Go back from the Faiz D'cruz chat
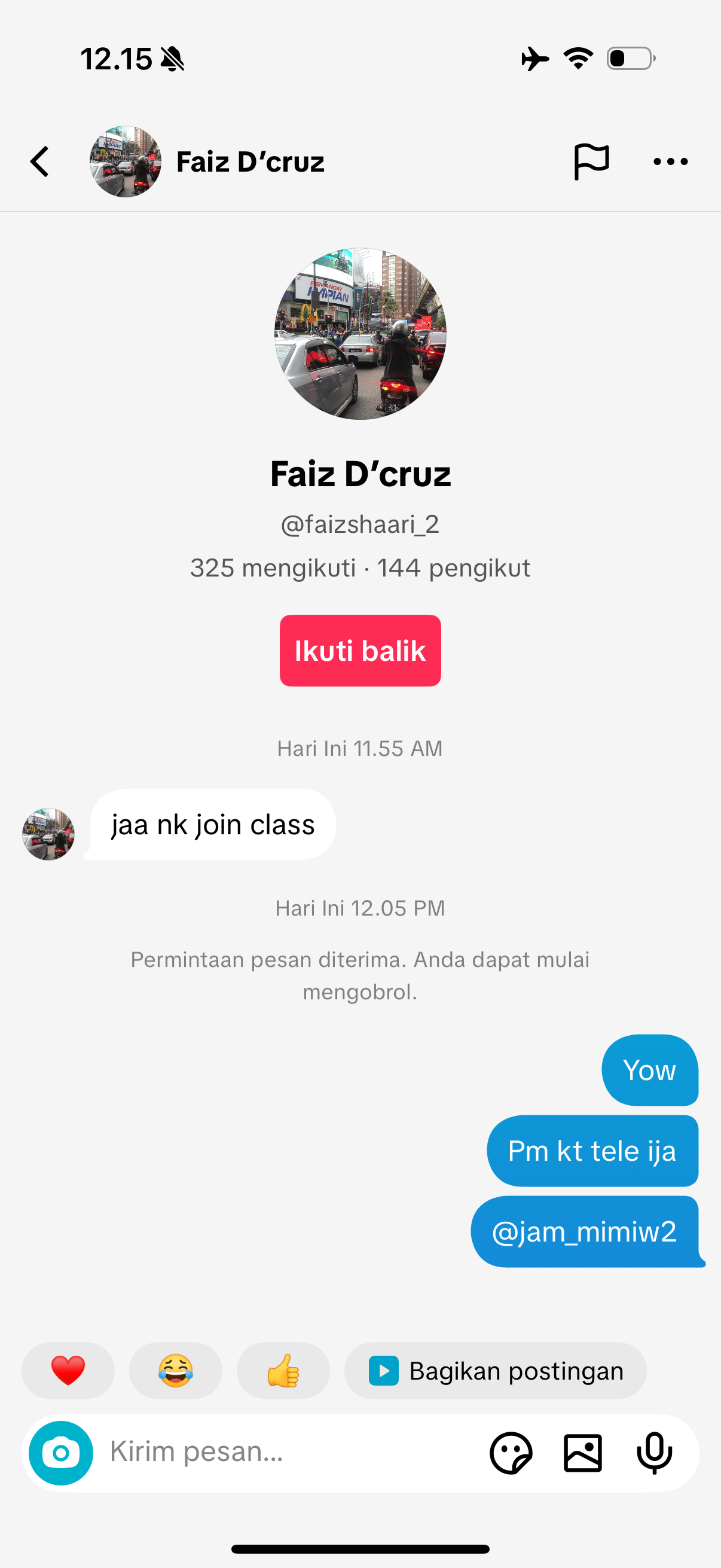Image resolution: width=721 pixels, height=1568 pixels. point(40,162)
